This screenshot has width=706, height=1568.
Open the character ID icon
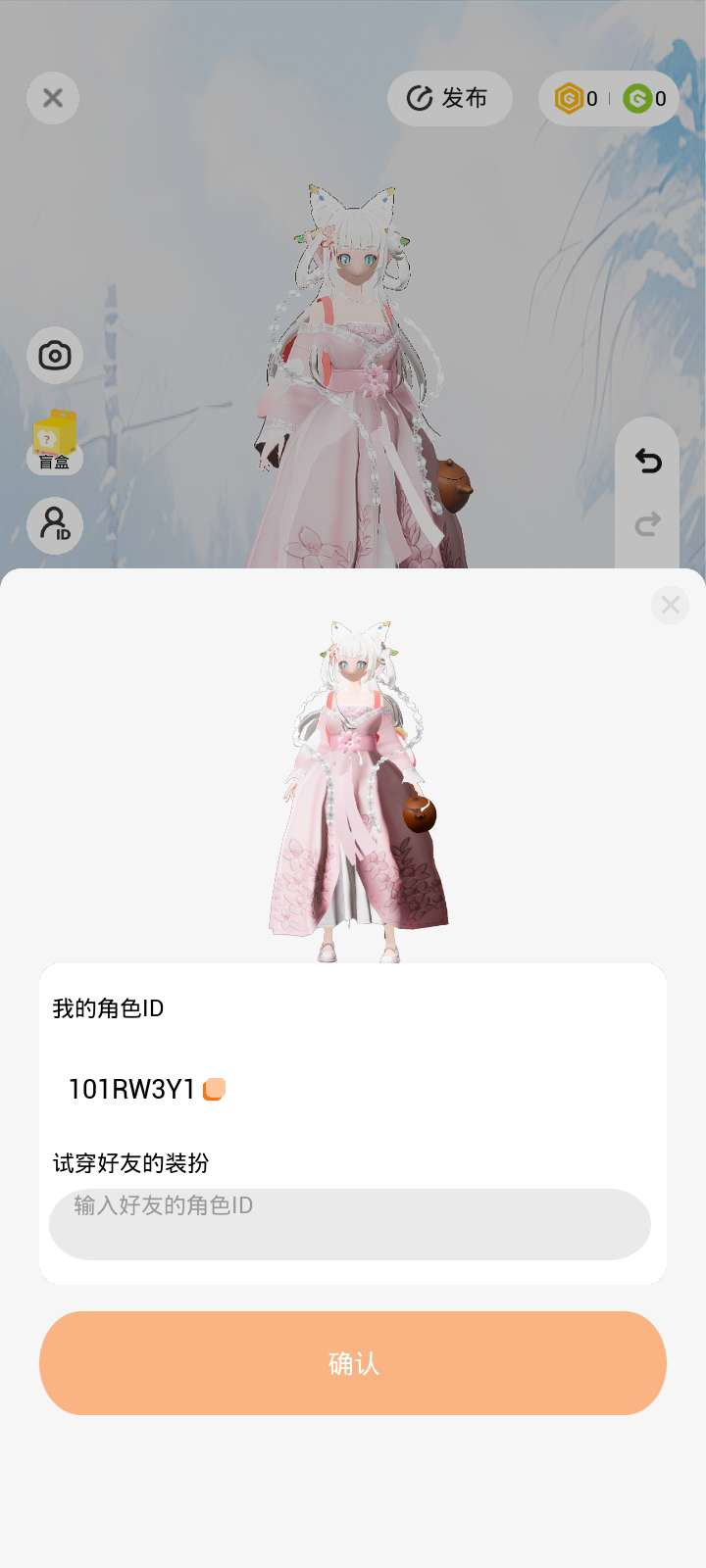(55, 525)
